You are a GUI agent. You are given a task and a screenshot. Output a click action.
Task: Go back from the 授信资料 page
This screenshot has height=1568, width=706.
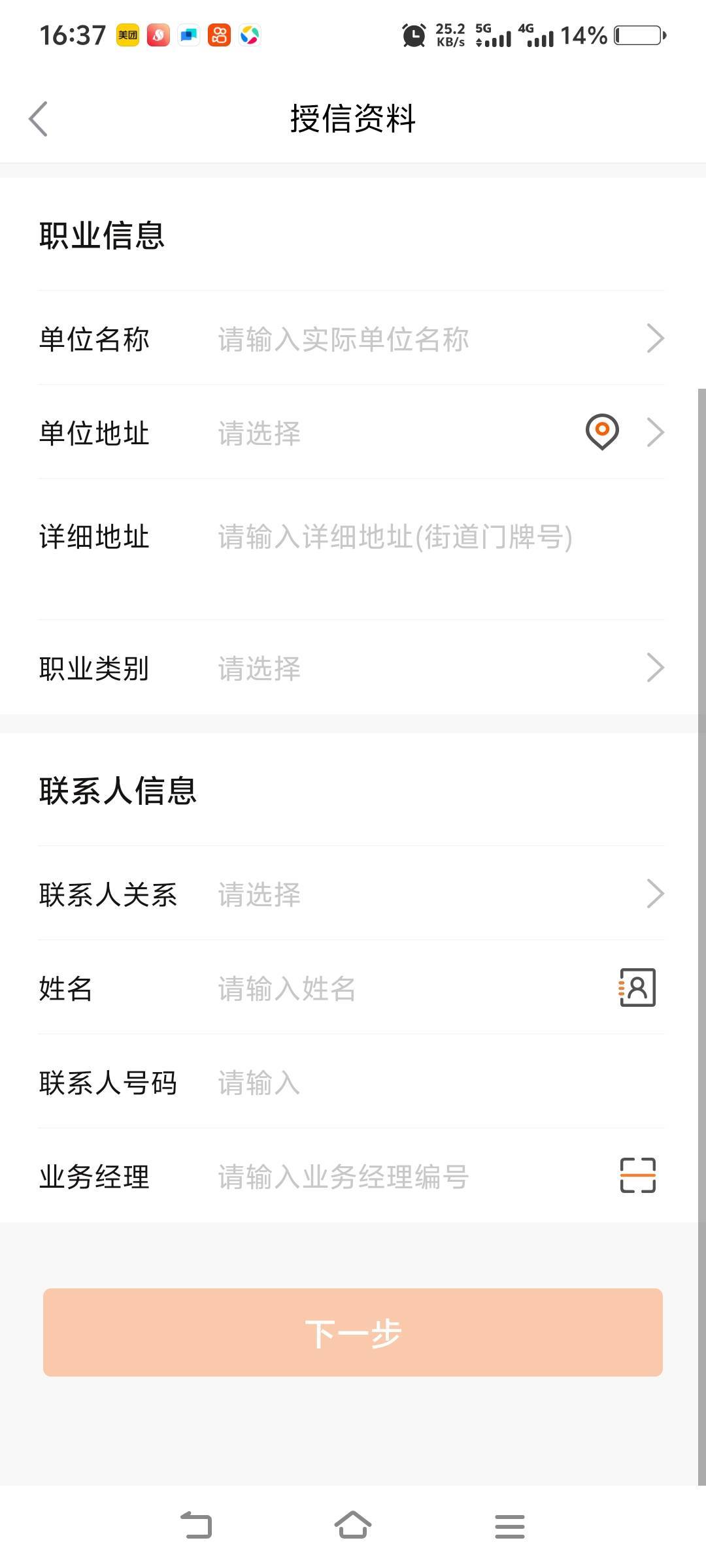point(38,119)
